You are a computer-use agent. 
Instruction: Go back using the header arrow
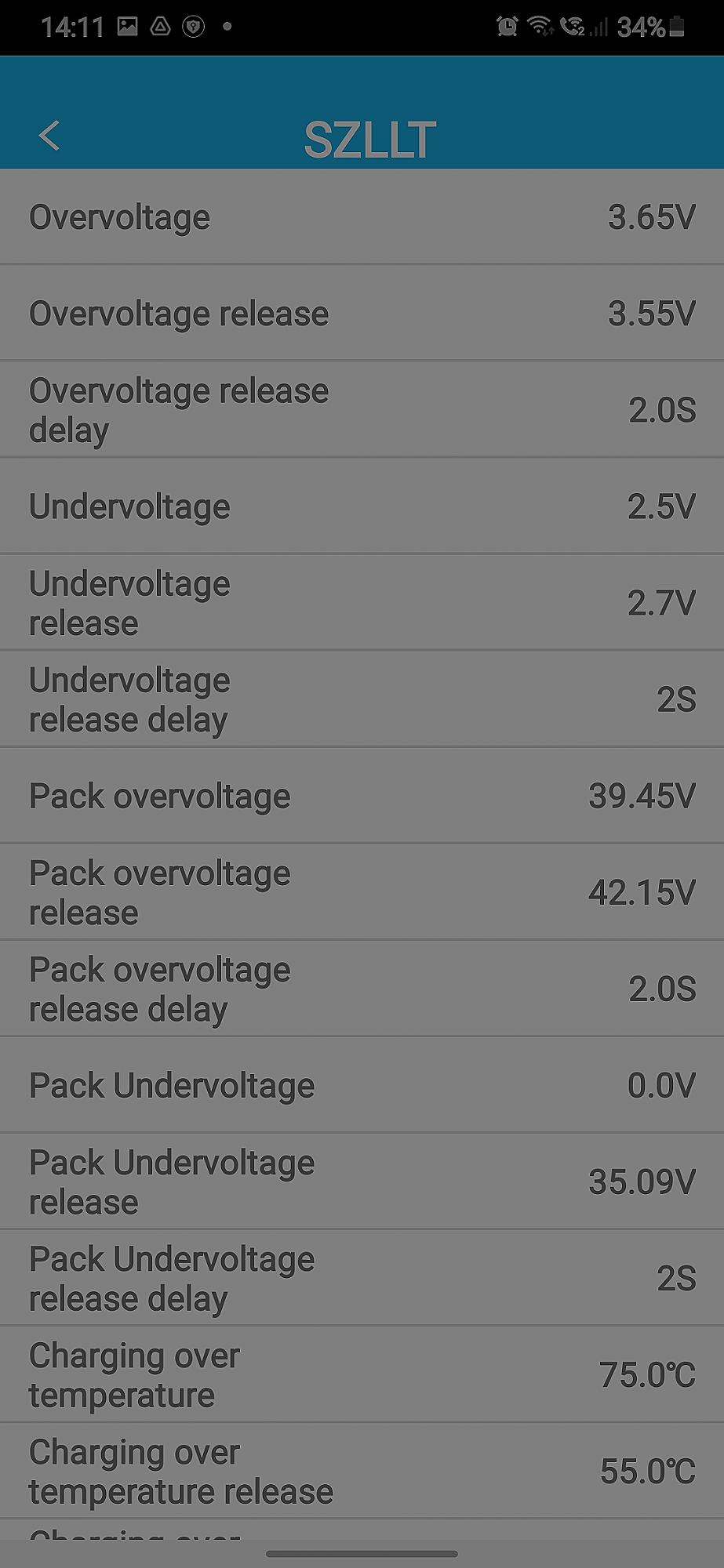[x=49, y=136]
